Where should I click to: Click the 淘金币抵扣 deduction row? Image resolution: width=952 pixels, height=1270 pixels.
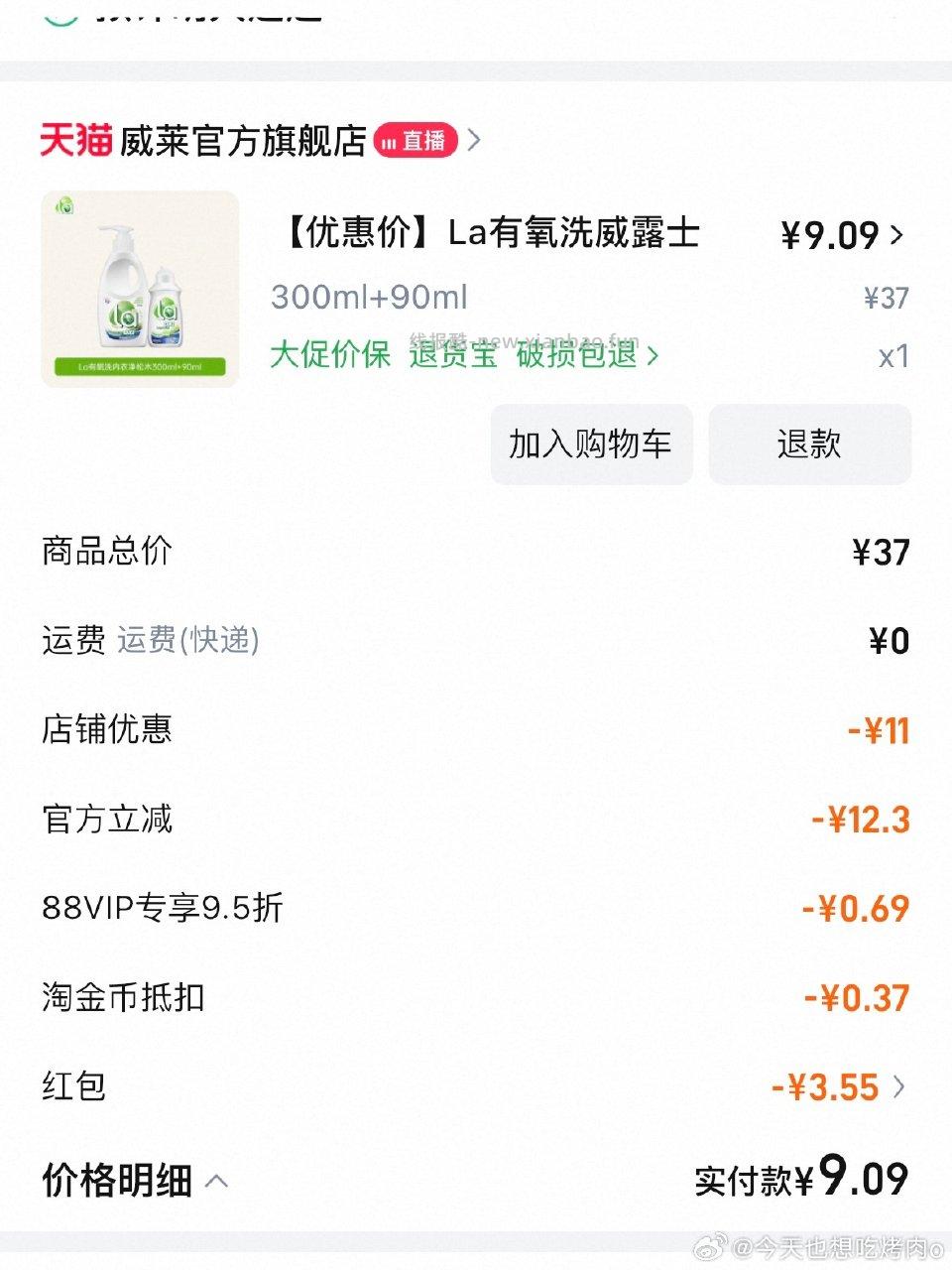point(124,997)
